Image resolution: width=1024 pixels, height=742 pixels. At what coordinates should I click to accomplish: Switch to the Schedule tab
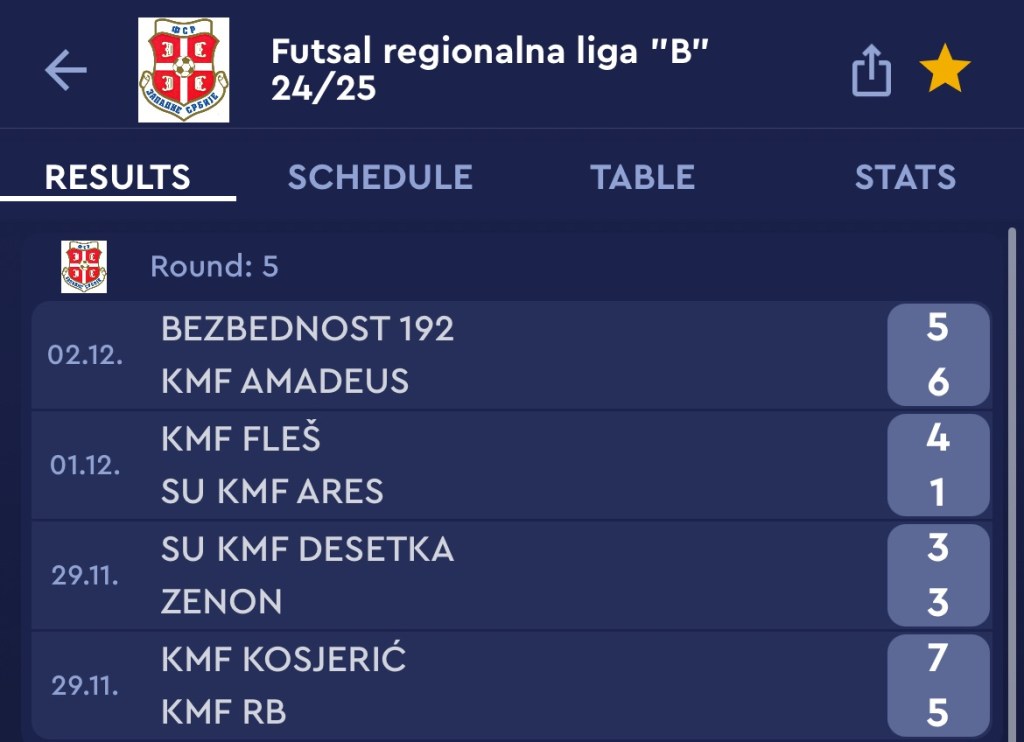pos(380,177)
